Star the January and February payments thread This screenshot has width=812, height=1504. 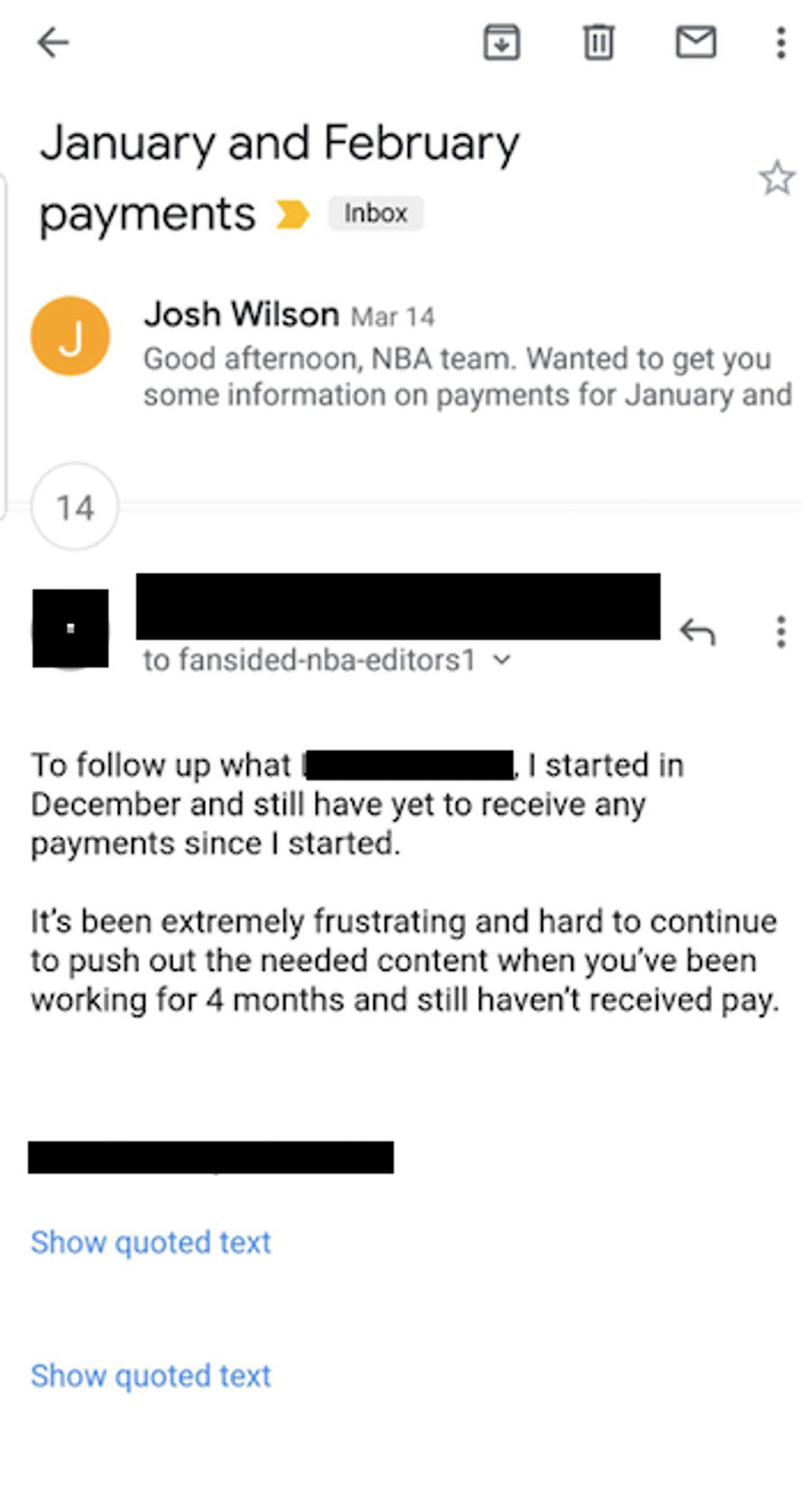[776, 178]
